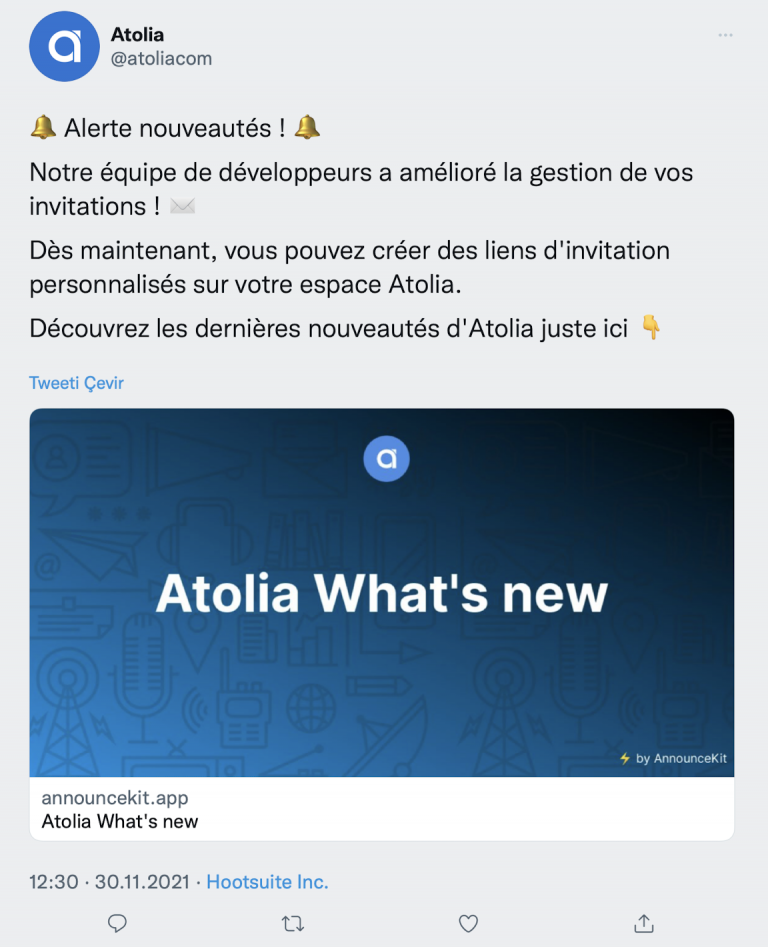The image size is (768, 947).
Task: Click the Atolia What's new banner image
Action: click(x=382, y=590)
